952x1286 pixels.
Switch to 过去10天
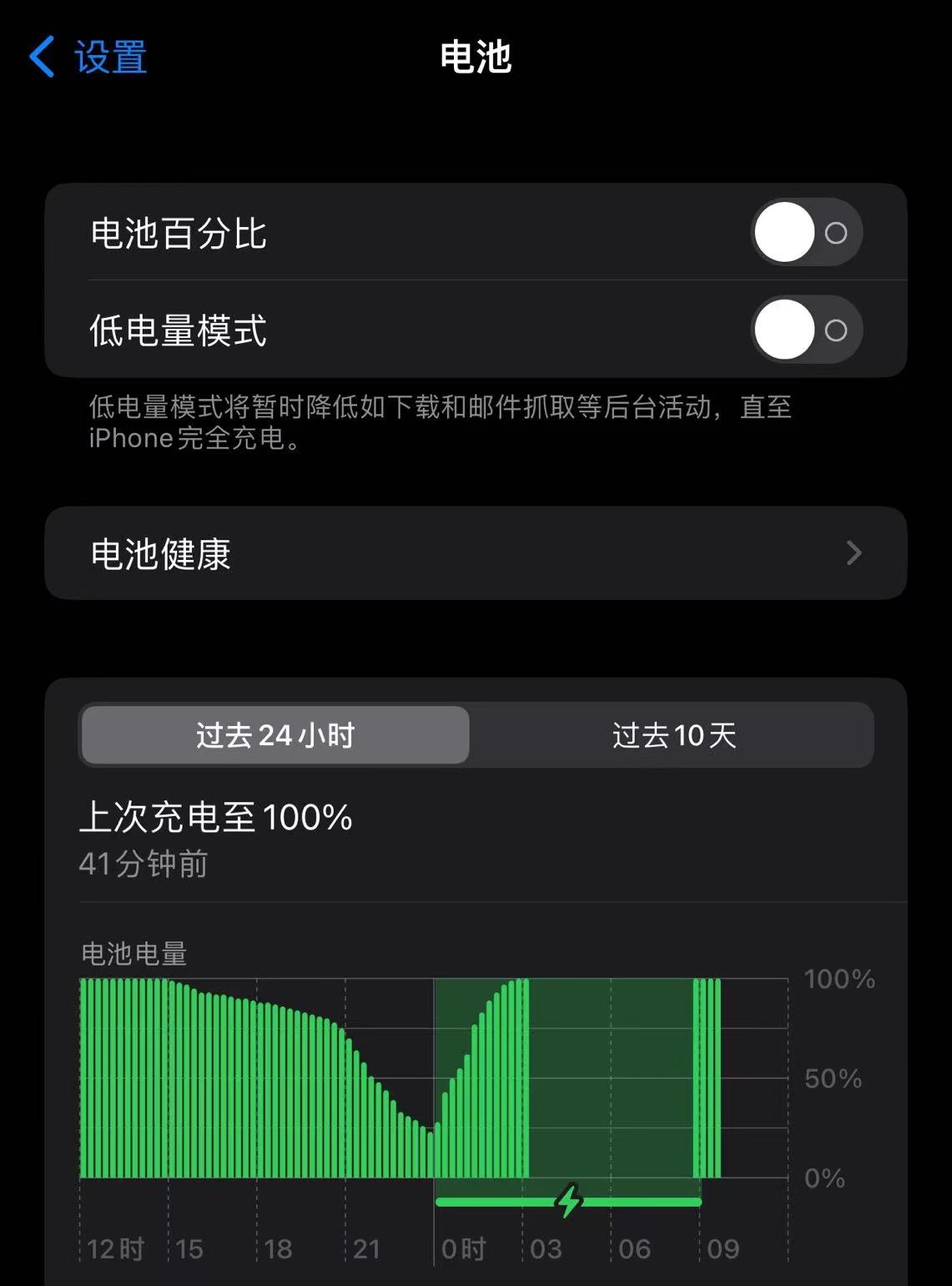(673, 735)
